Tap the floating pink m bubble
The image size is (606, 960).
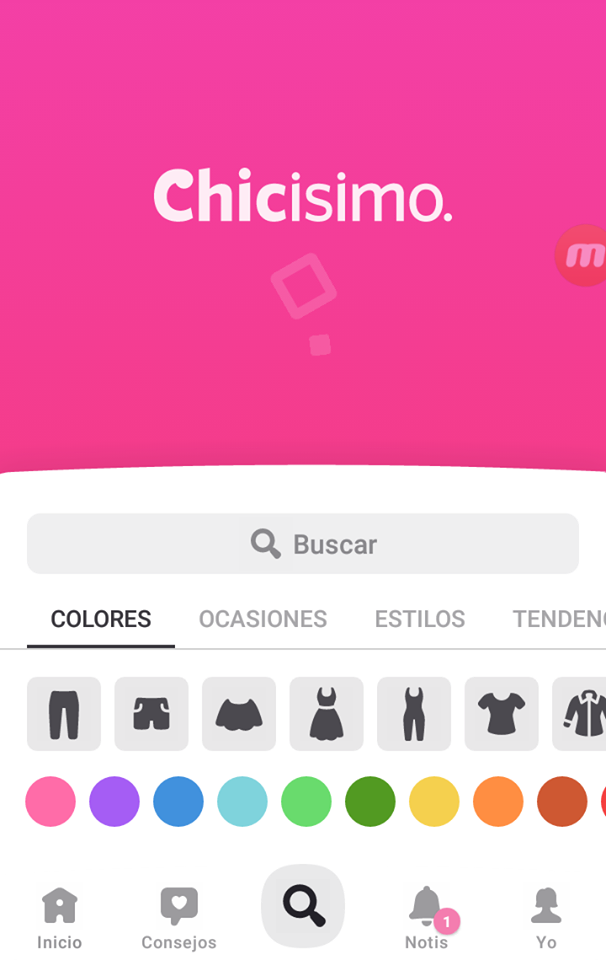pos(583,256)
